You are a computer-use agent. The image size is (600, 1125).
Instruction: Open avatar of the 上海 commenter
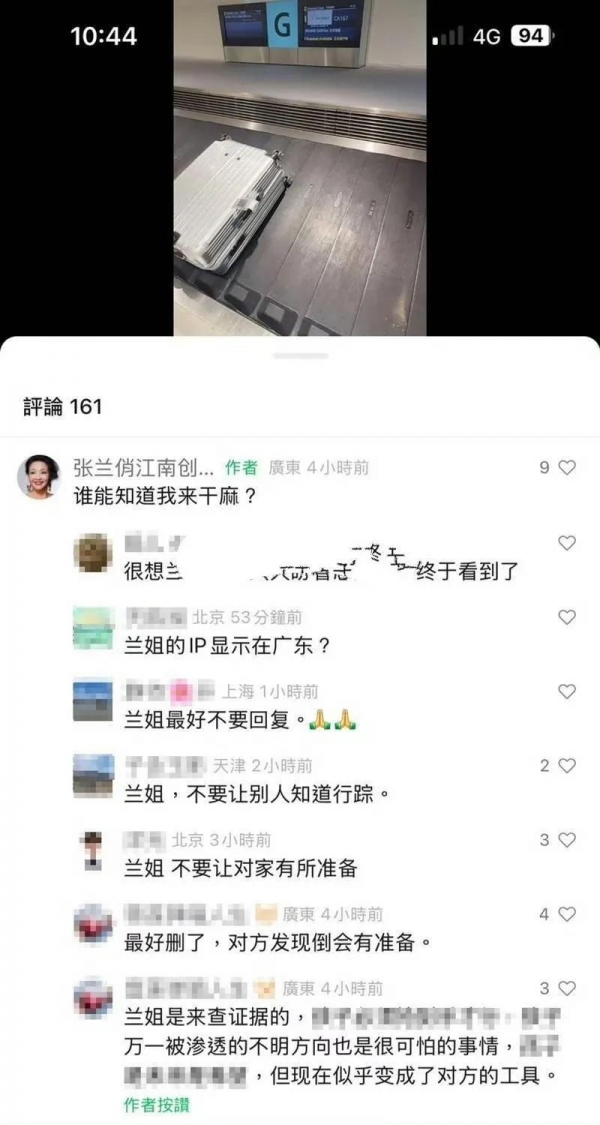click(93, 702)
